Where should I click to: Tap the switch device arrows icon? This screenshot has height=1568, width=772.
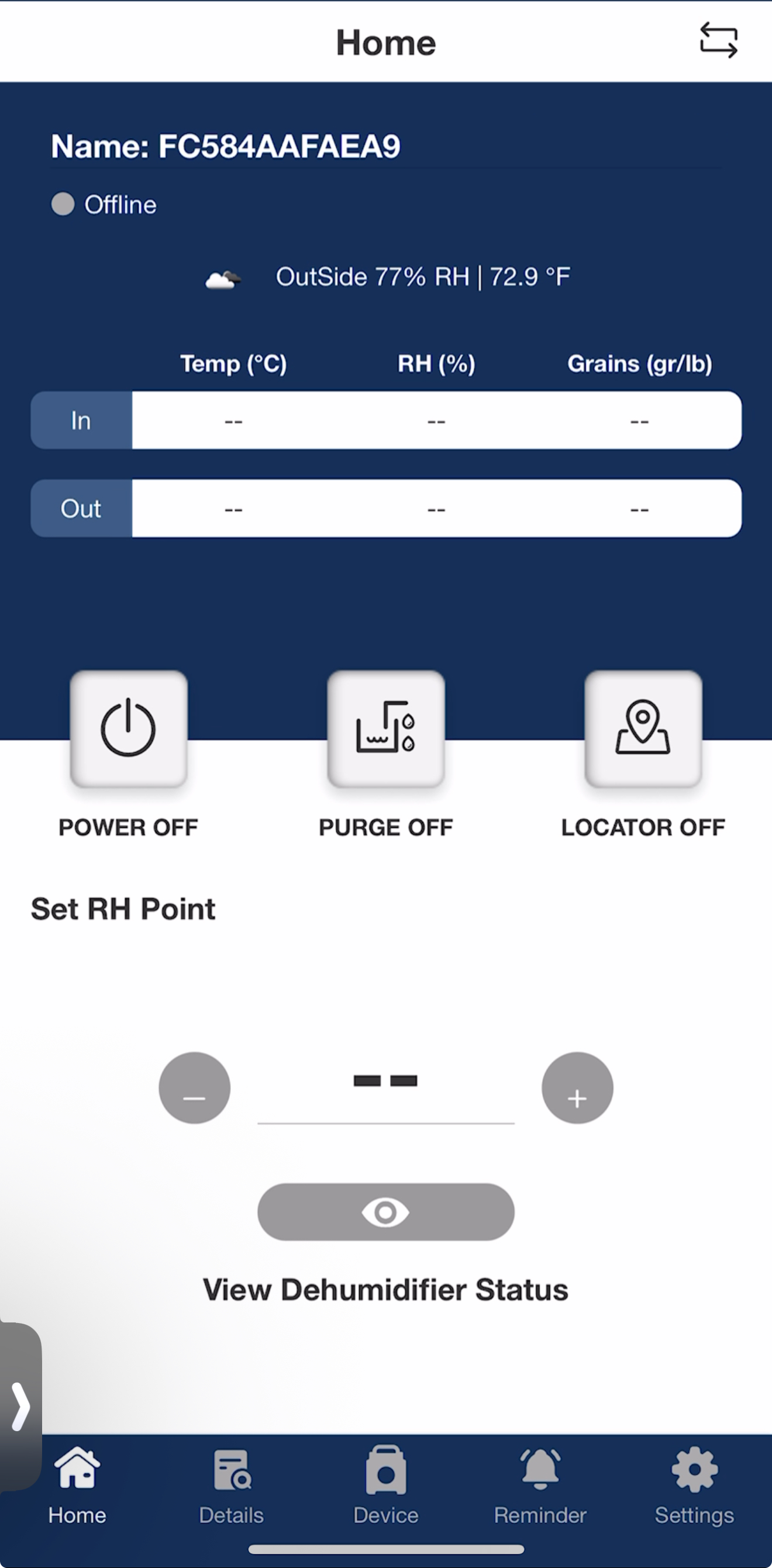[718, 40]
